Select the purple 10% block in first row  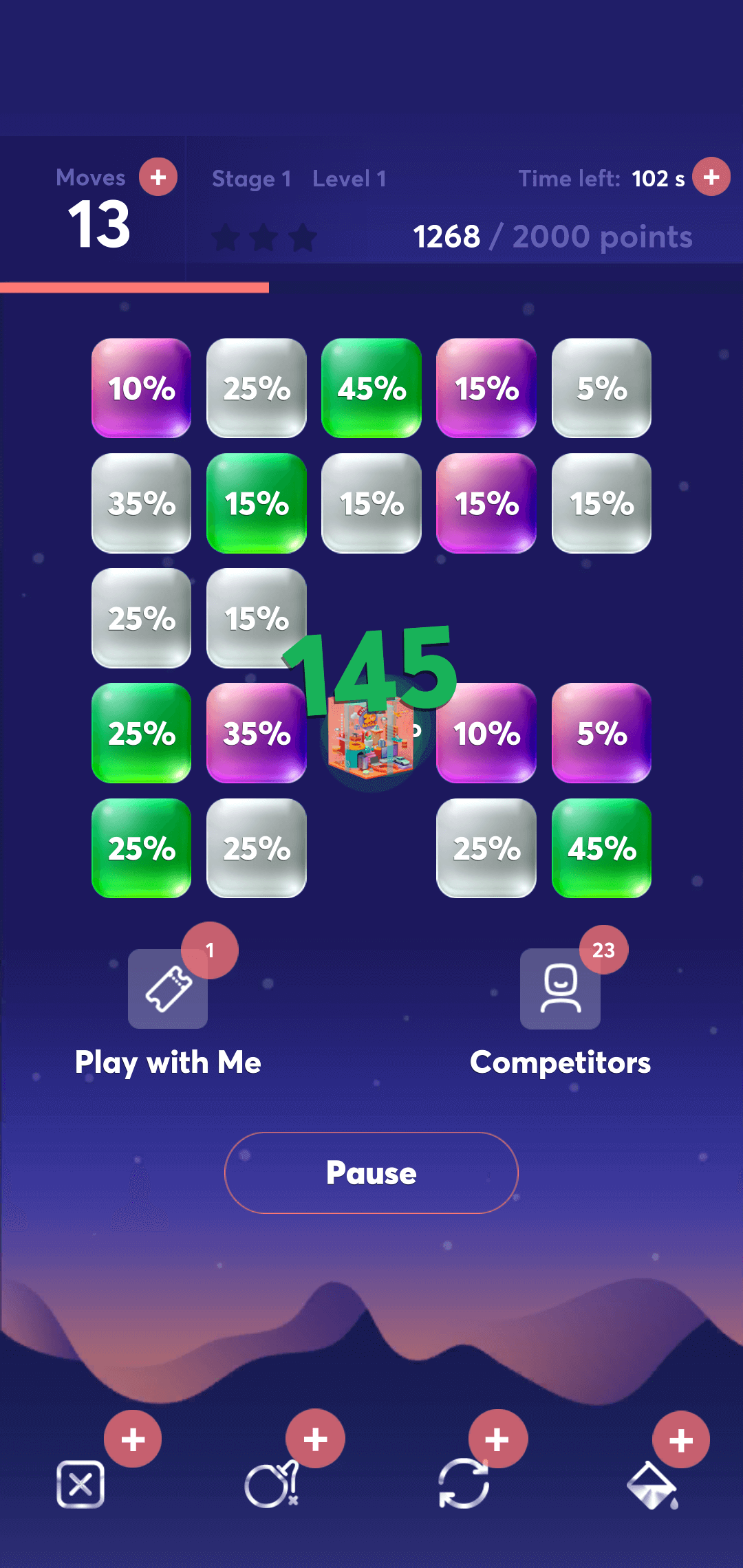[141, 389]
